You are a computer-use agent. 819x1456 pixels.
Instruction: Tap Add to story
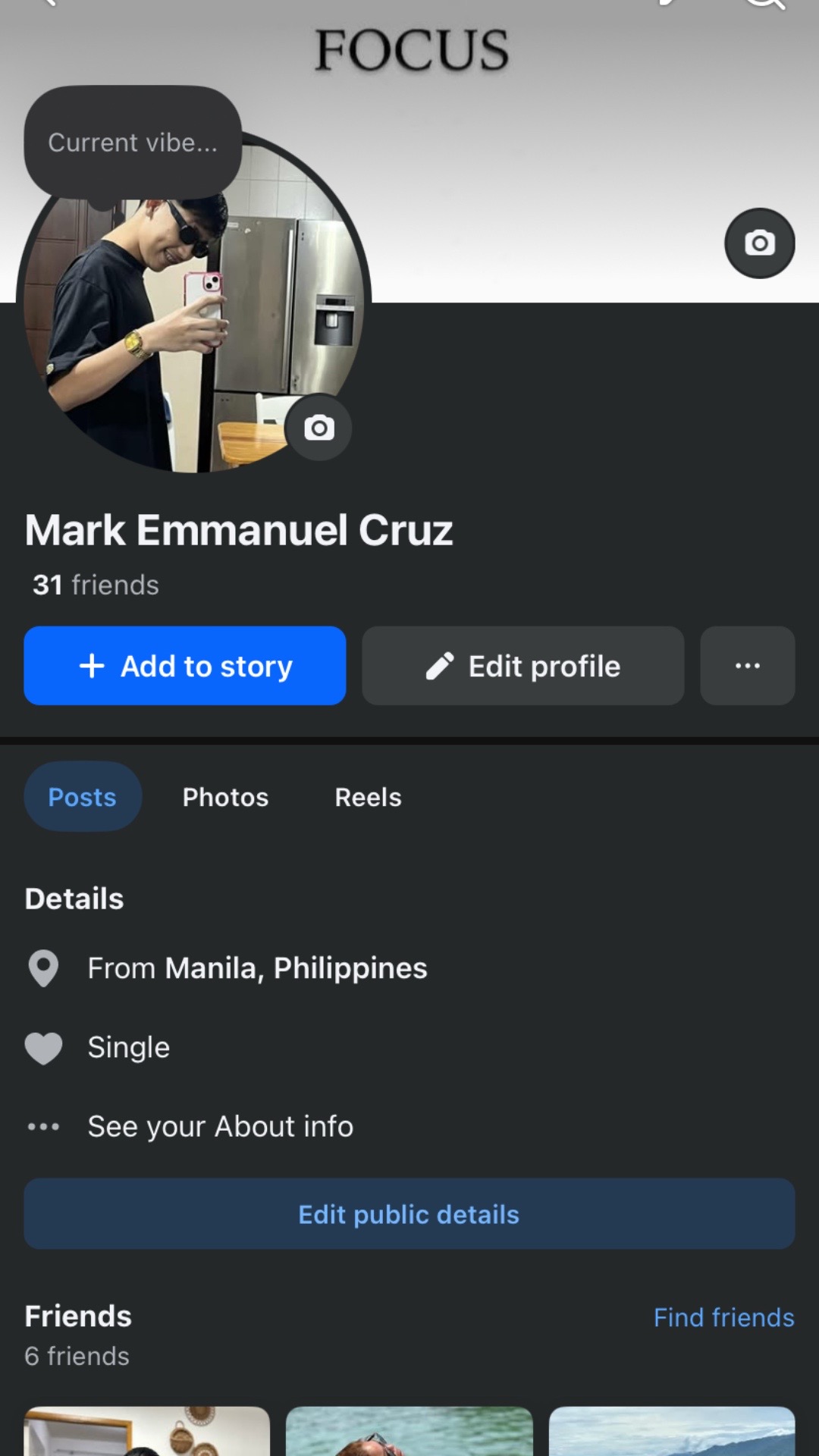point(185,666)
